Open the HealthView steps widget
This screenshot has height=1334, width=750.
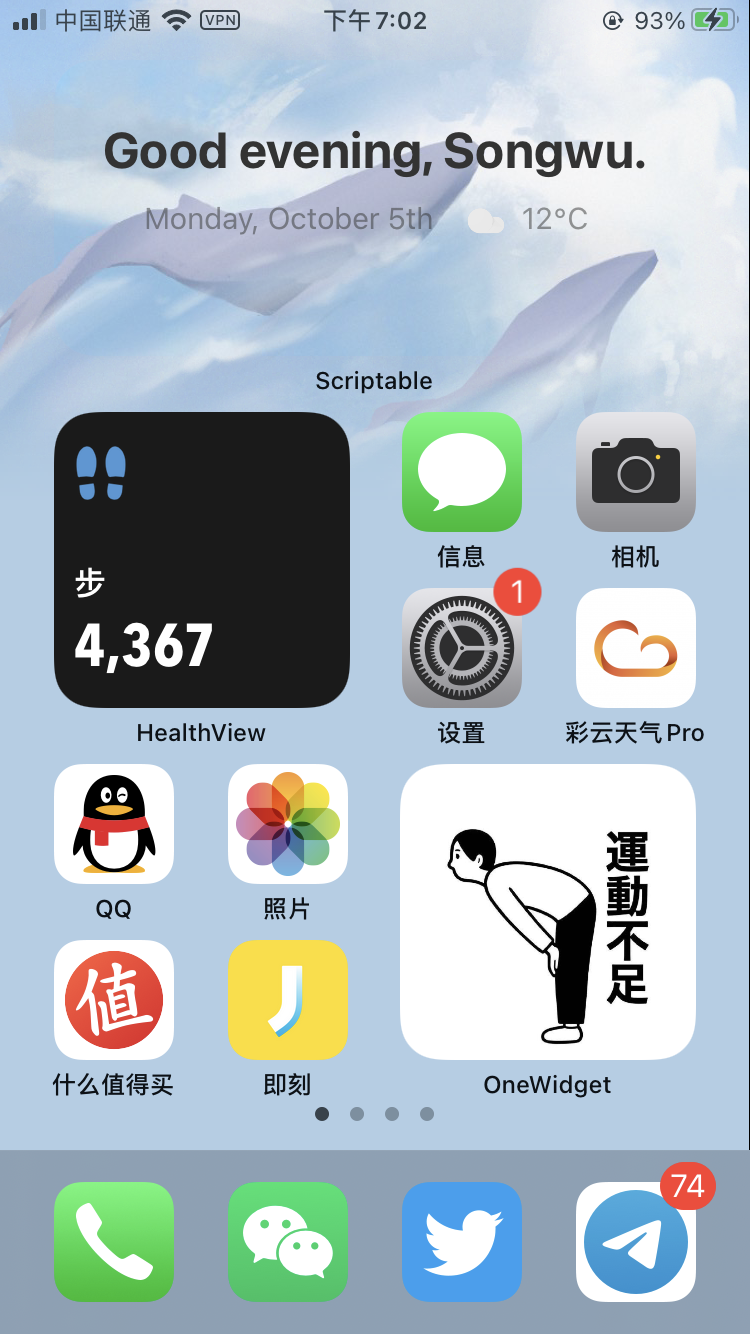click(x=201, y=560)
